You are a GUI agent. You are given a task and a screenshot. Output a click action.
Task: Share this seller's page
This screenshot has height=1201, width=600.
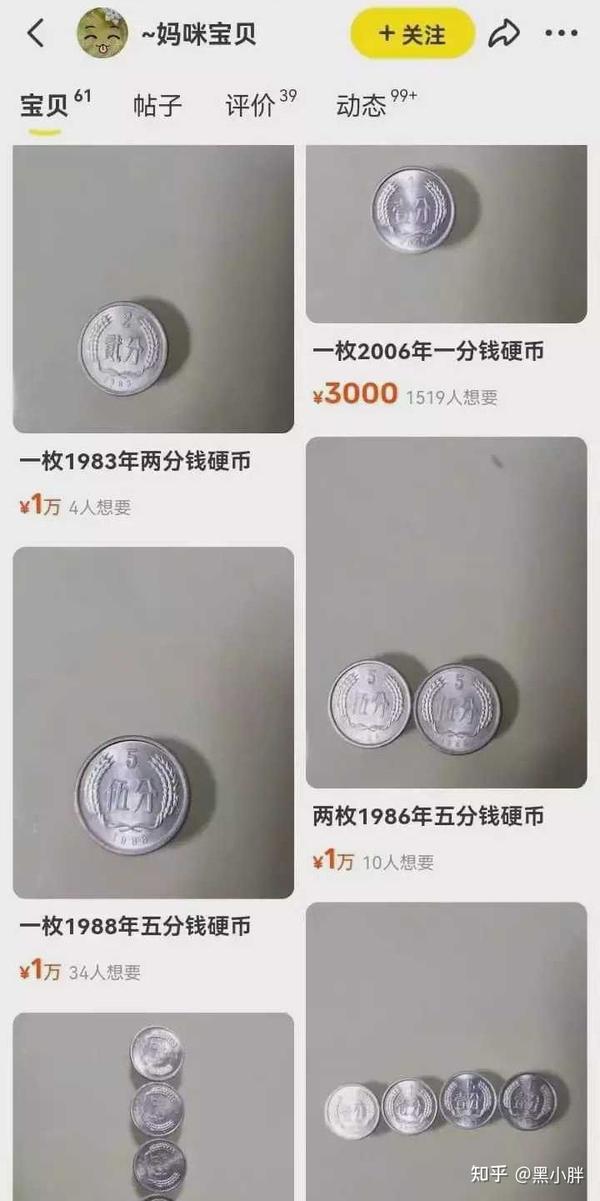click(x=505, y=34)
